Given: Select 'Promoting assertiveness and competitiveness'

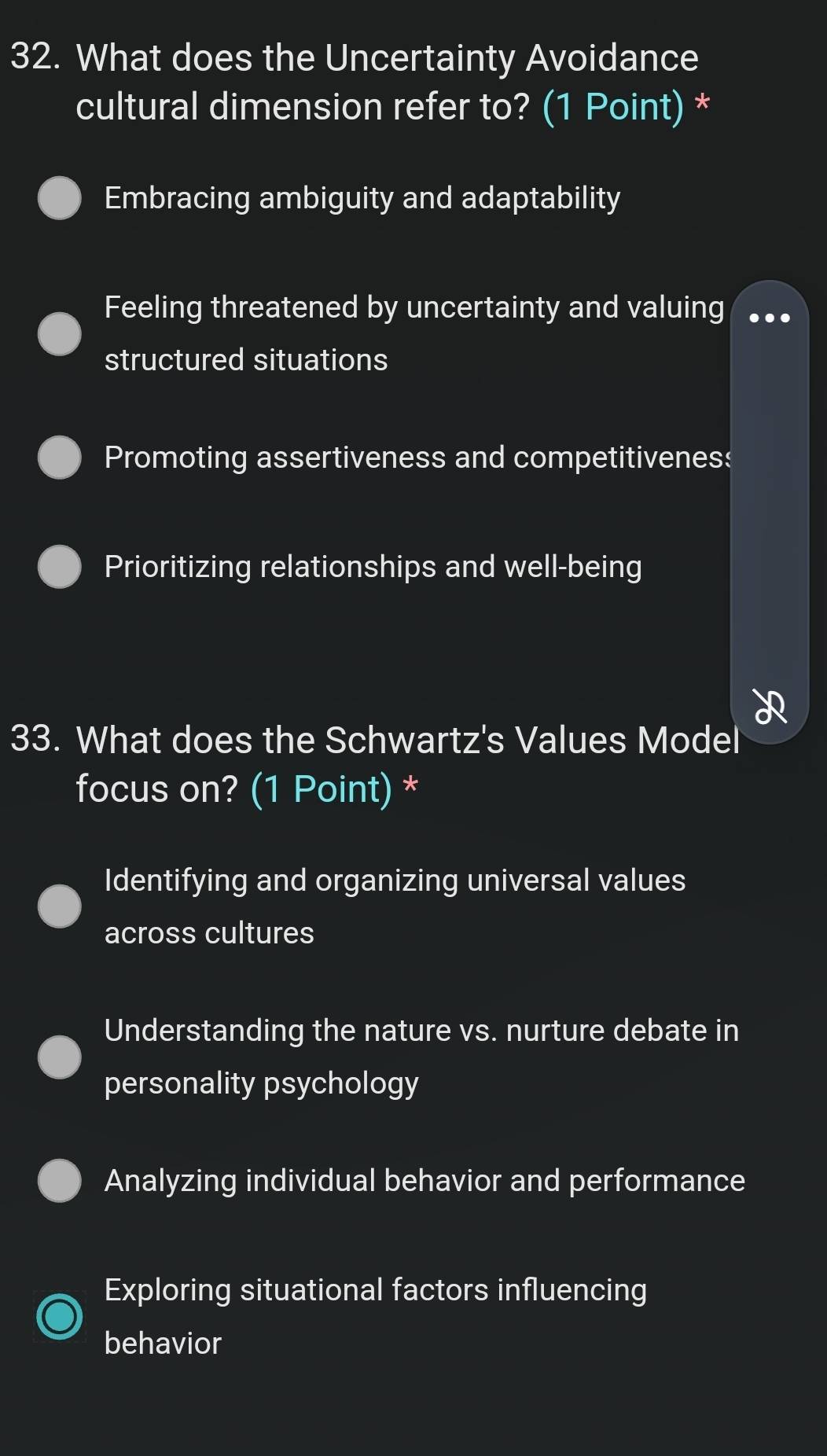Looking at the screenshot, I should 59,458.
